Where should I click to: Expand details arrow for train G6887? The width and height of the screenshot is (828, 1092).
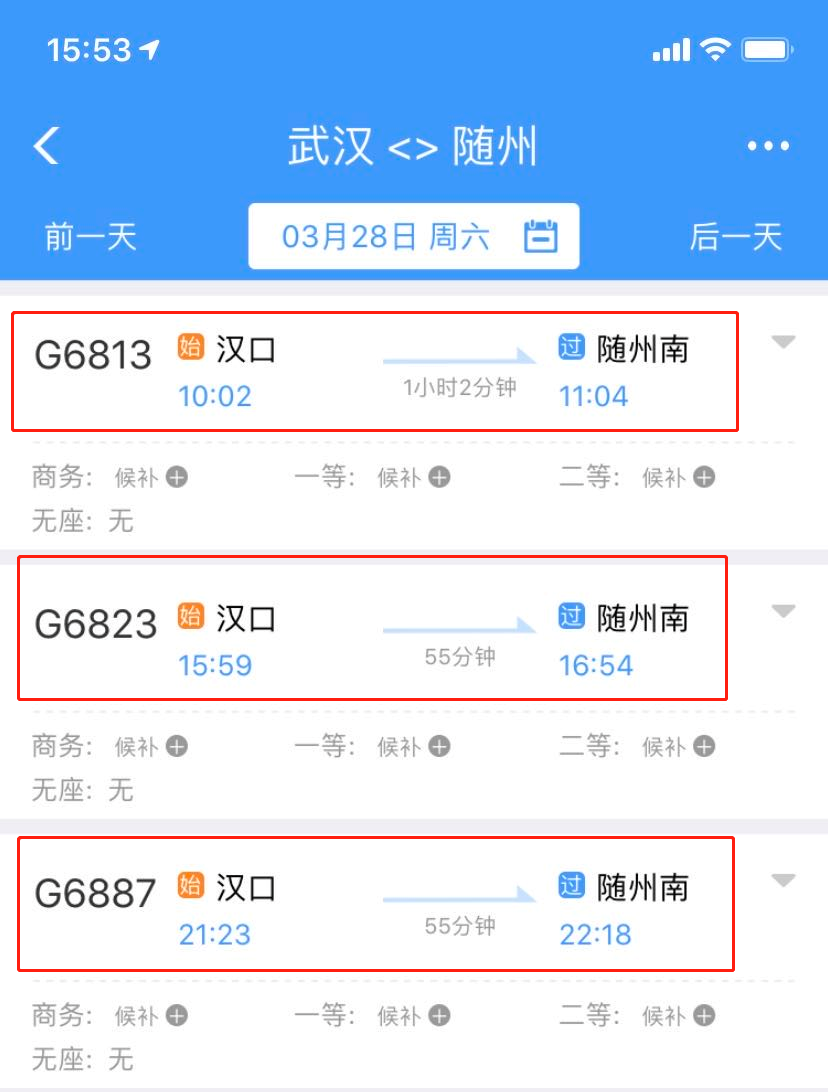pos(783,880)
